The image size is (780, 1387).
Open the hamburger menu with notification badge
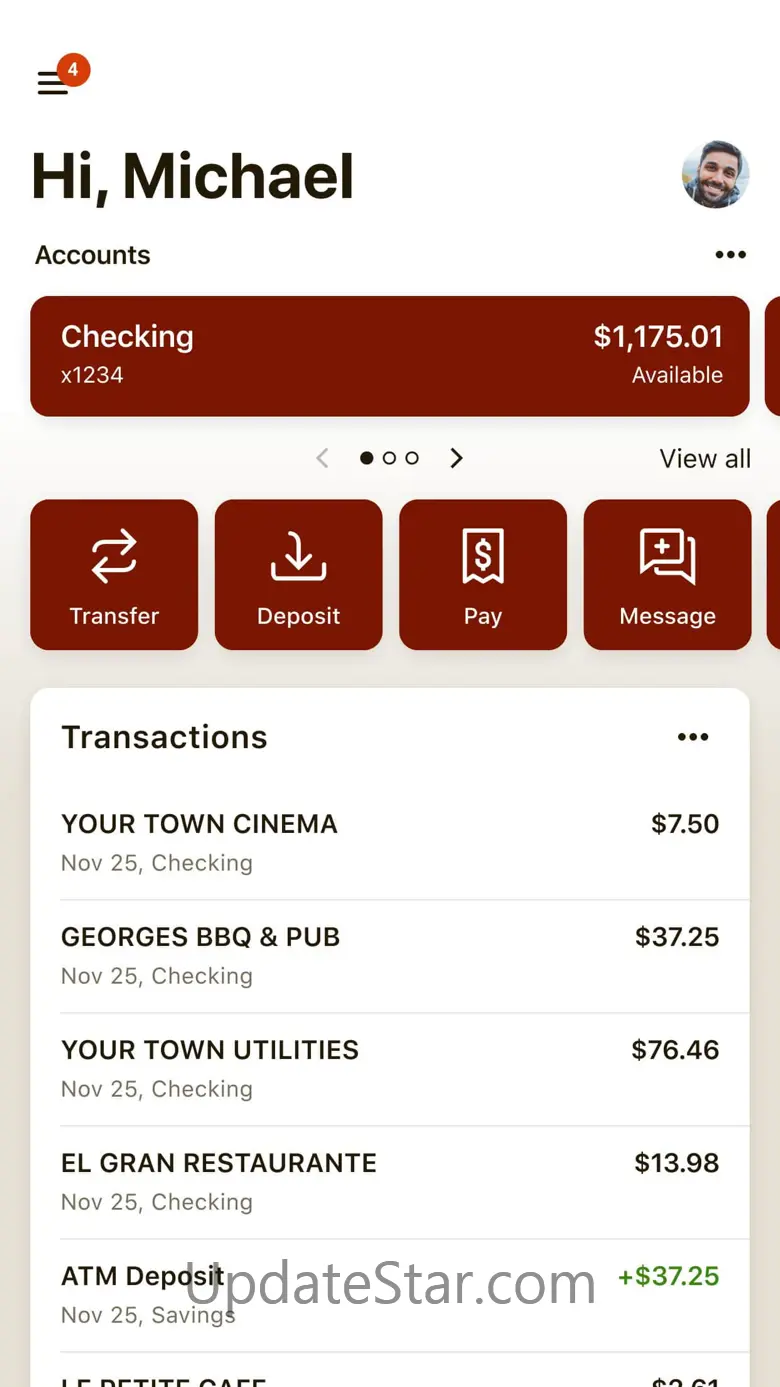(54, 82)
